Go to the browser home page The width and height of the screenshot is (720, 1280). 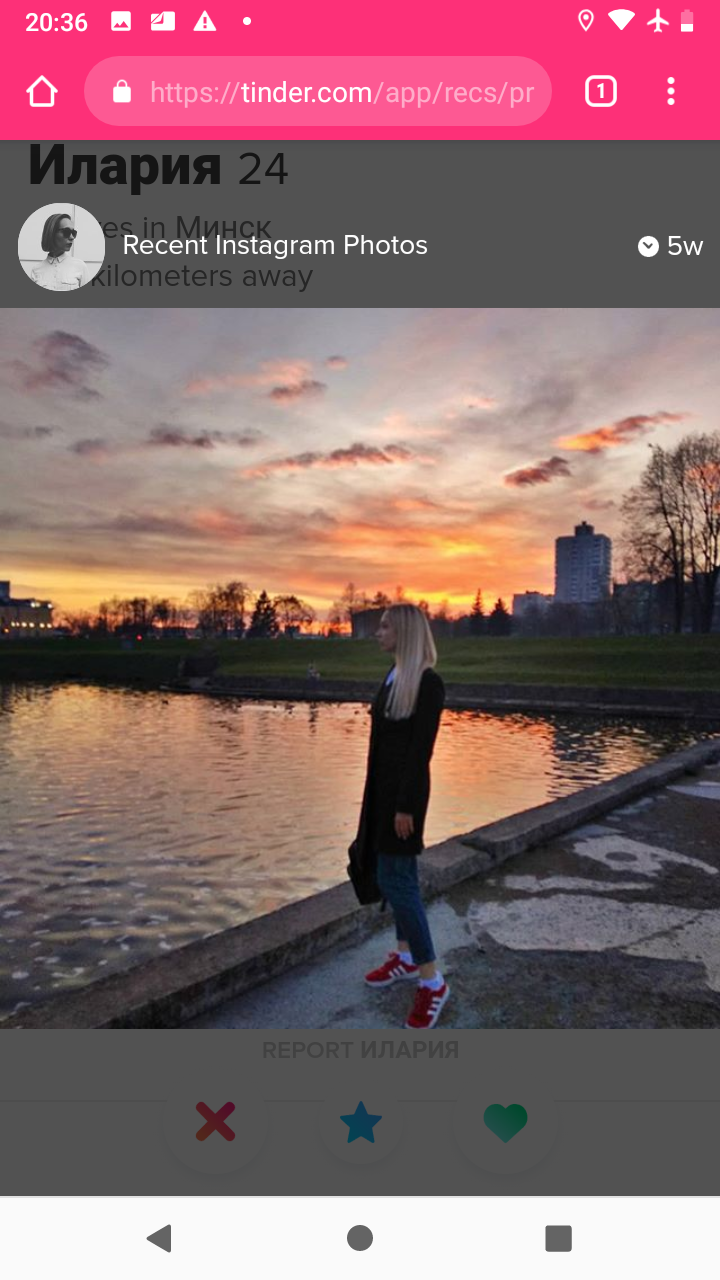[42, 92]
